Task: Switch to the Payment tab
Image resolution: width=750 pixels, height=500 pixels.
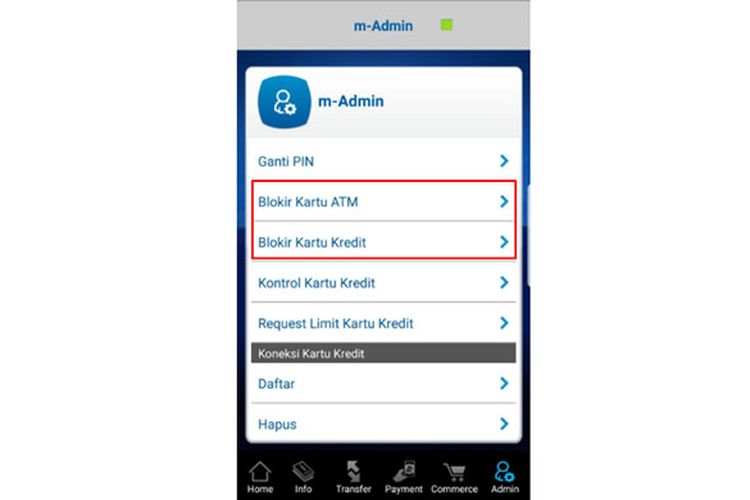Action: tap(404, 478)
